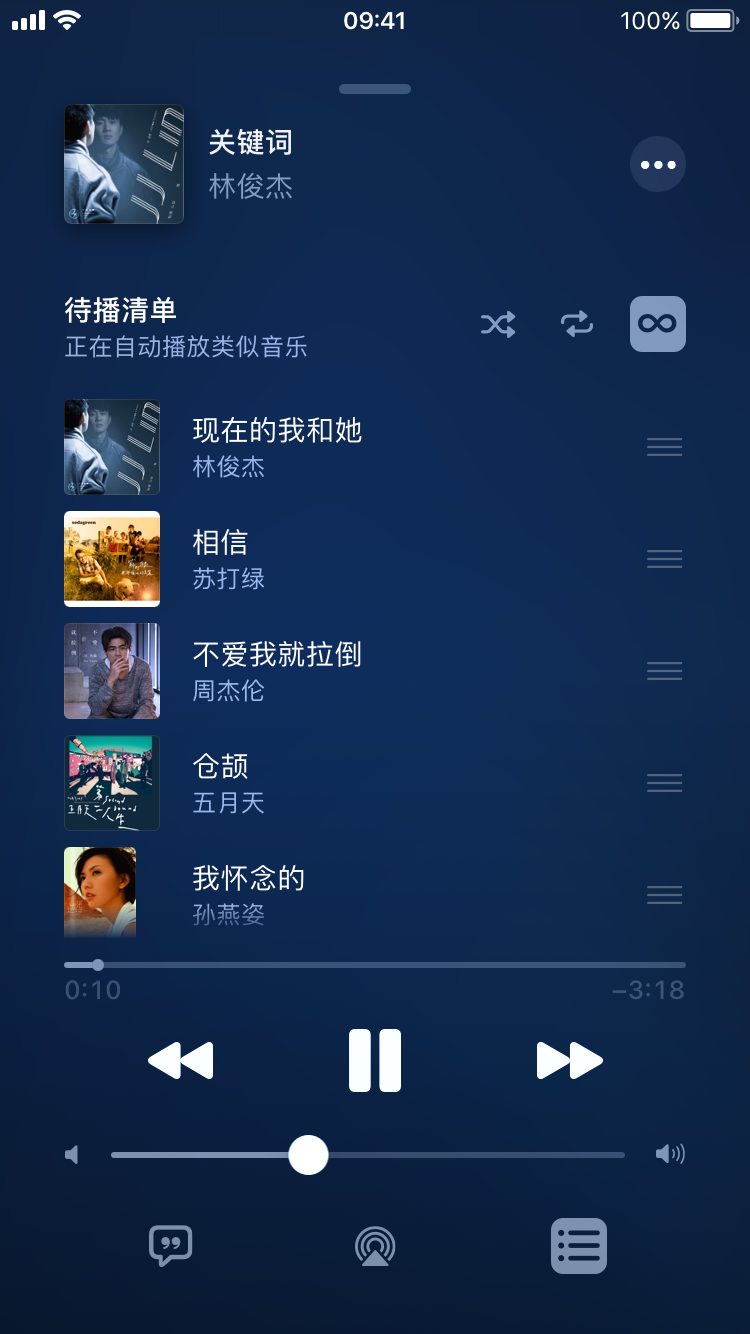
Task: Skip to the next track
Action: [569, 1060]
